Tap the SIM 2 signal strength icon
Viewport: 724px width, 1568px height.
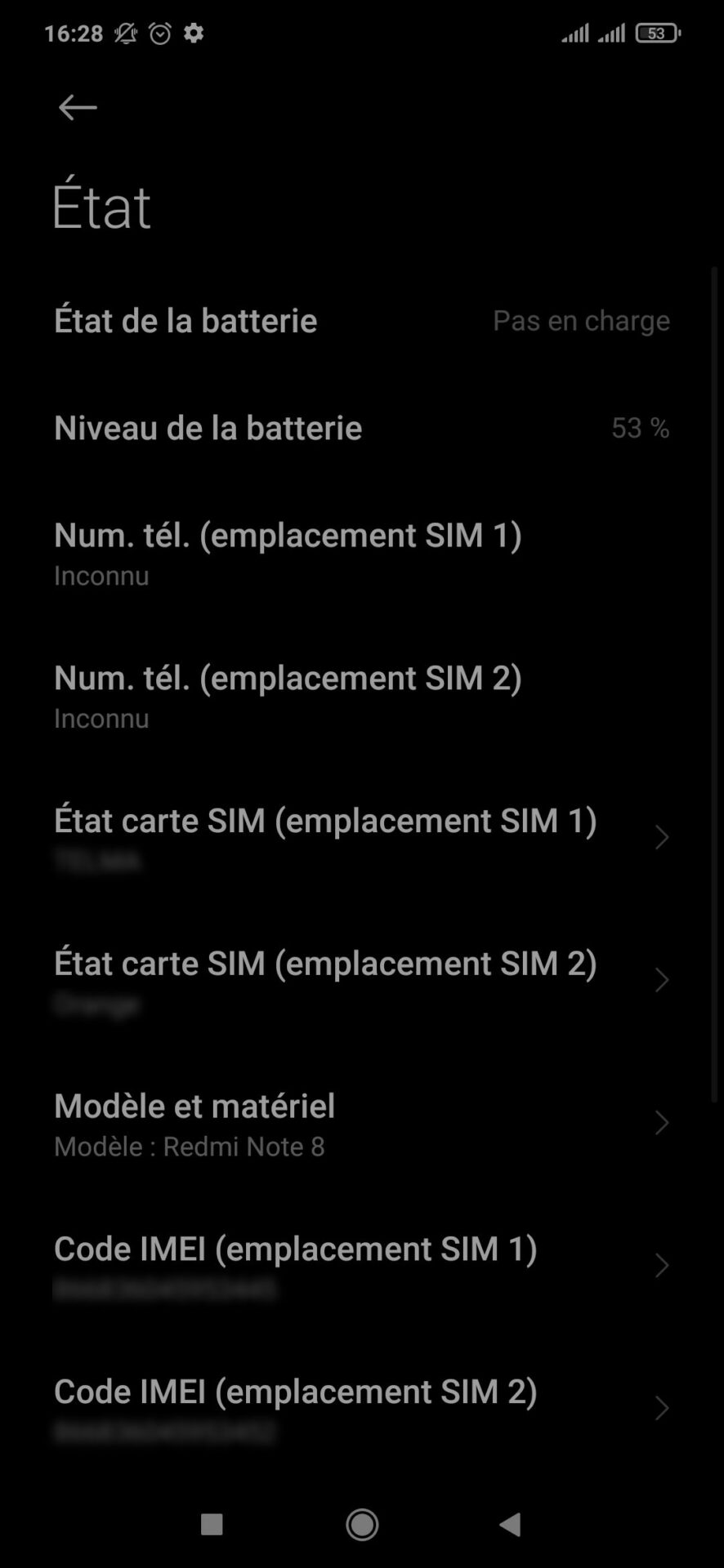point(611,33)
